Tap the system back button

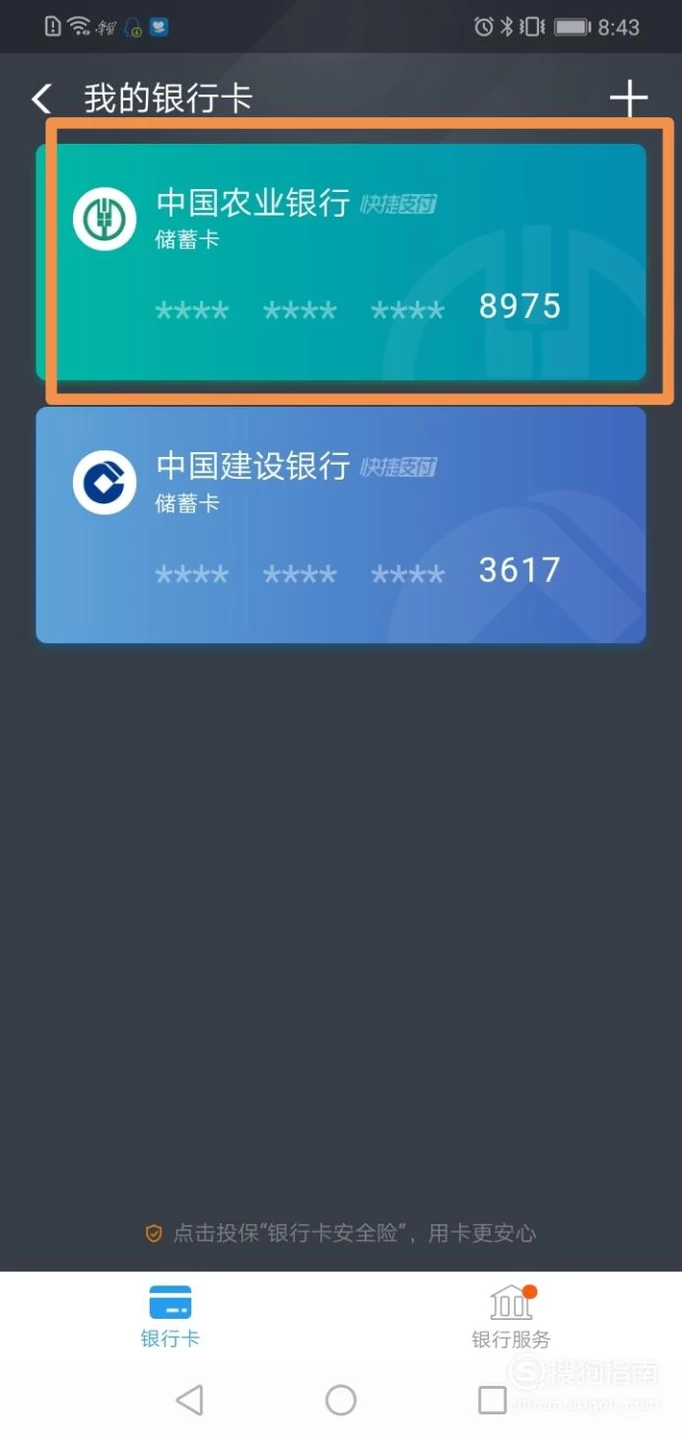point(189,1399)
